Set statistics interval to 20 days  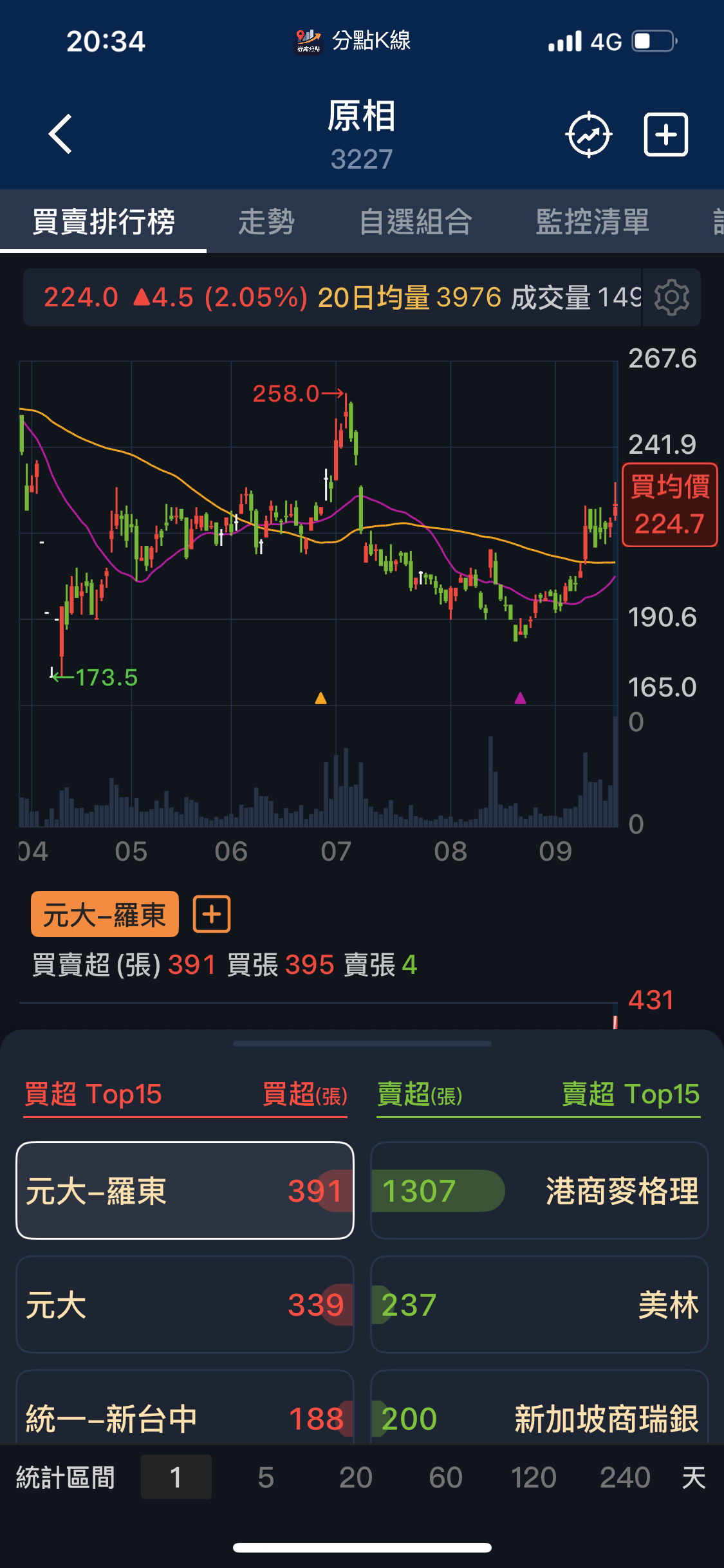click(x=355, y=1477)
